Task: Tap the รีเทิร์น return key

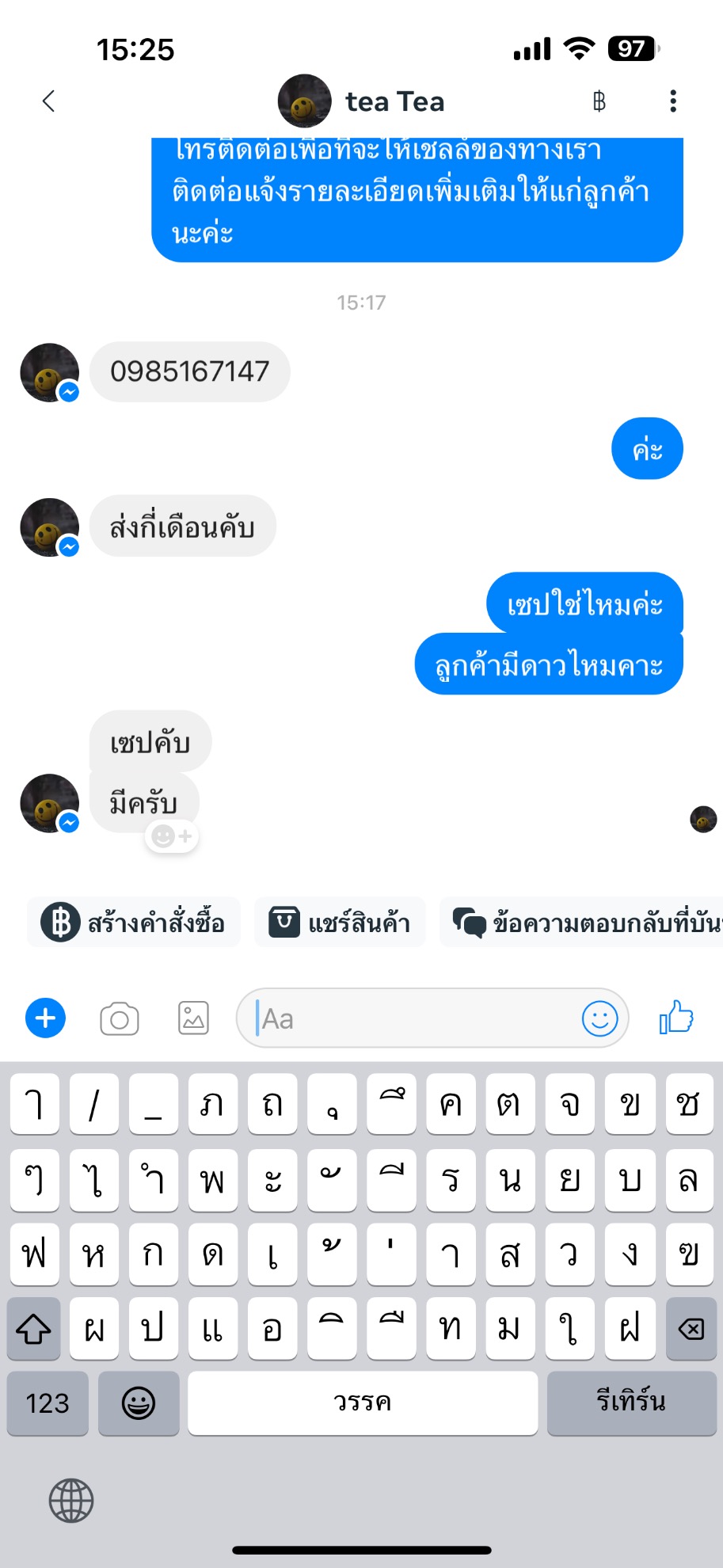Action: pos(631,1402)
